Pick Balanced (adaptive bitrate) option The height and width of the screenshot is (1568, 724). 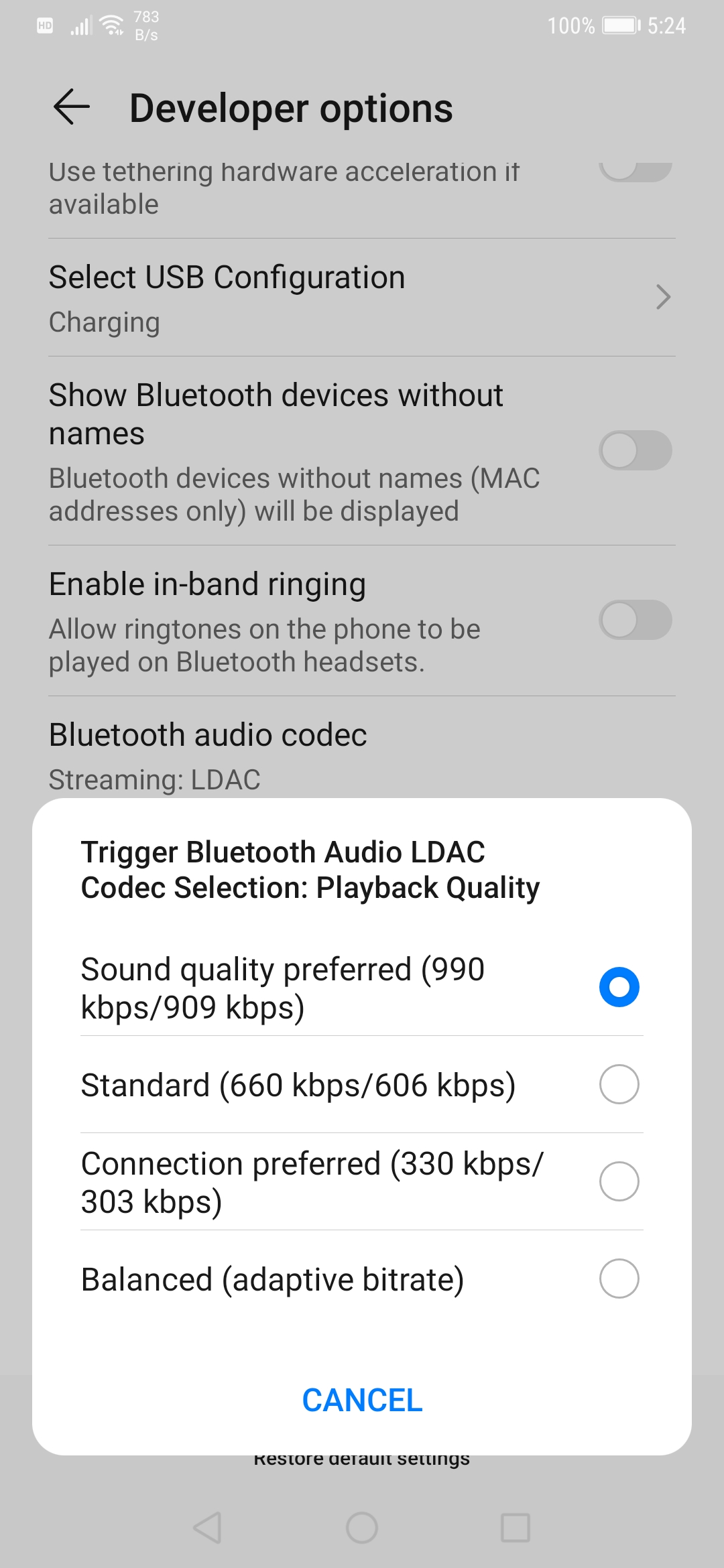pyautogui.click(x=362, y=1279)
